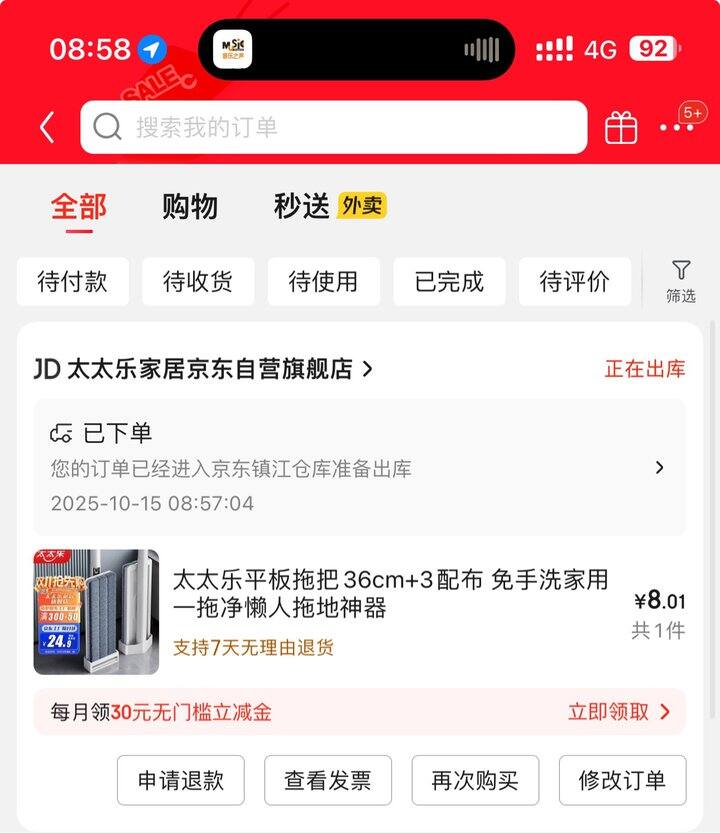
Task: Expand order shipping details via right chevron
Action: click(x=659, y=467)
